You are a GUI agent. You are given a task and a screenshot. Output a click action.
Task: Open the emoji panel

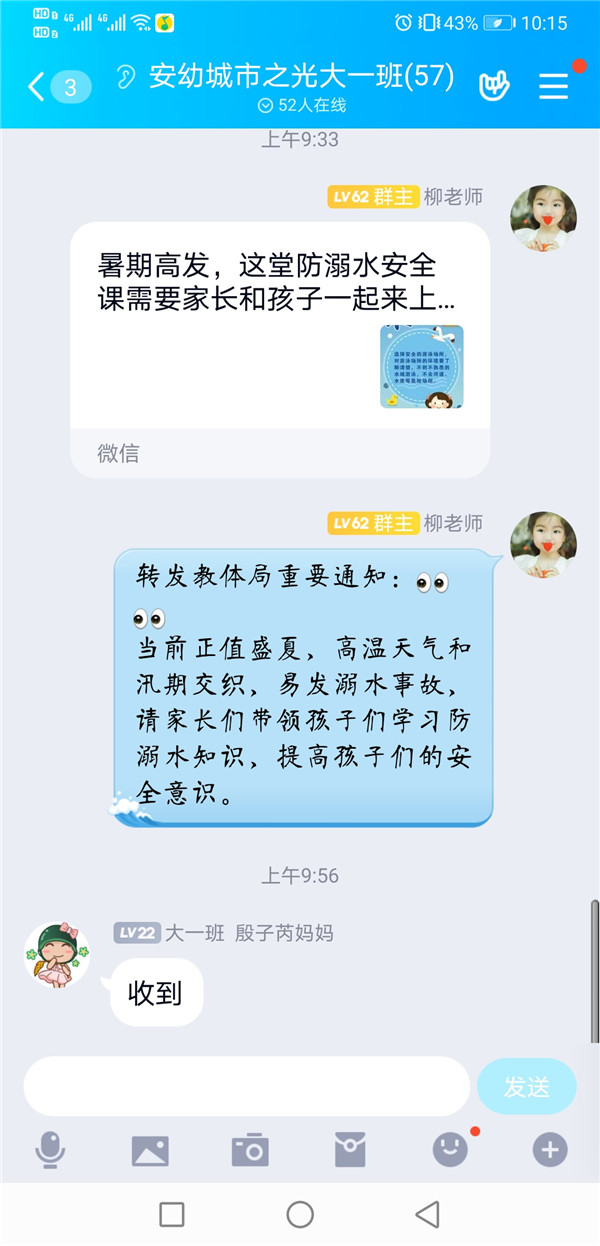450,1151
